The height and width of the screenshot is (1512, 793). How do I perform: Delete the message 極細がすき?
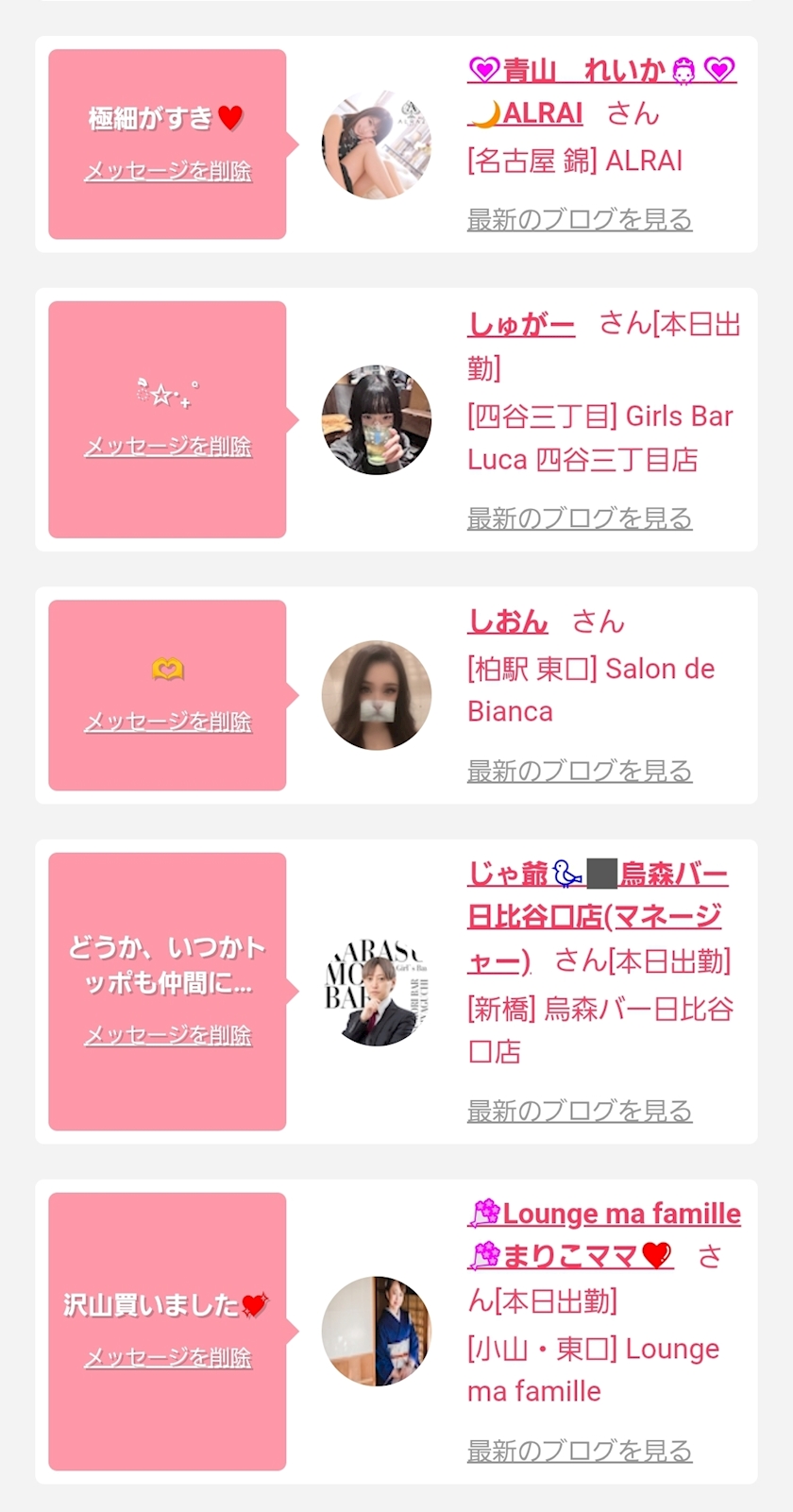pyautogui.click(x=168, y=171)
